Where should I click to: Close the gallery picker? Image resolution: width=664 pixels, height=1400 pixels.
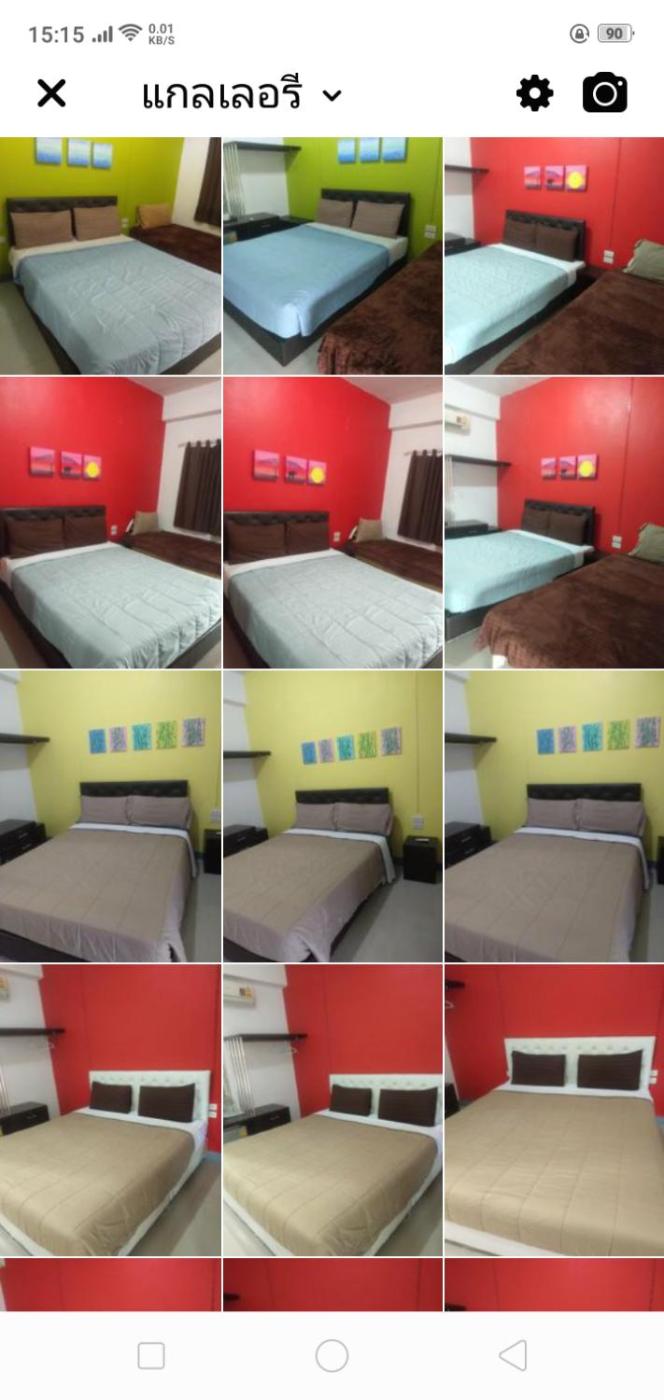point(51,94)
